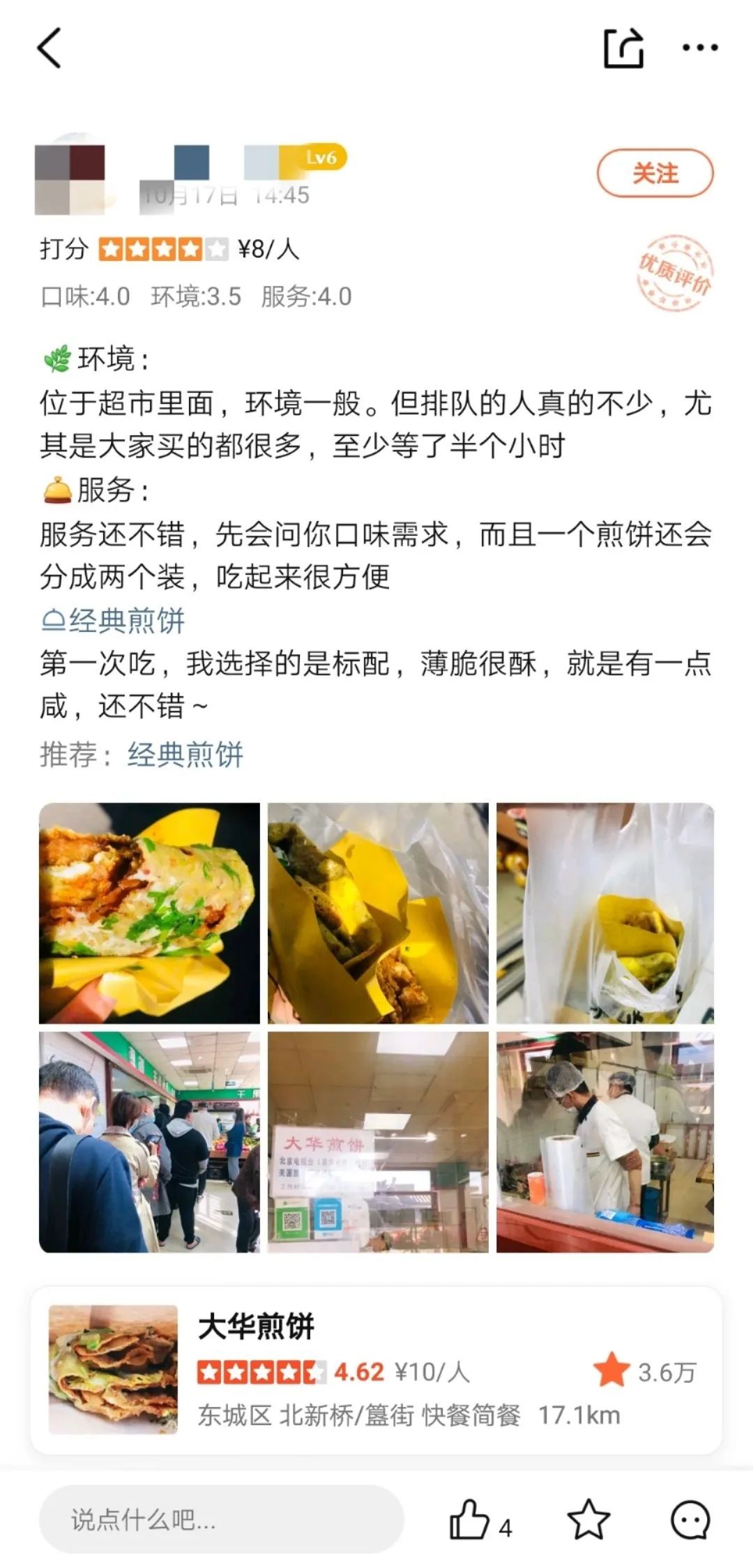Go back with the top-left arrow
Screen dimensions: 753x1568
pos(50,47)
